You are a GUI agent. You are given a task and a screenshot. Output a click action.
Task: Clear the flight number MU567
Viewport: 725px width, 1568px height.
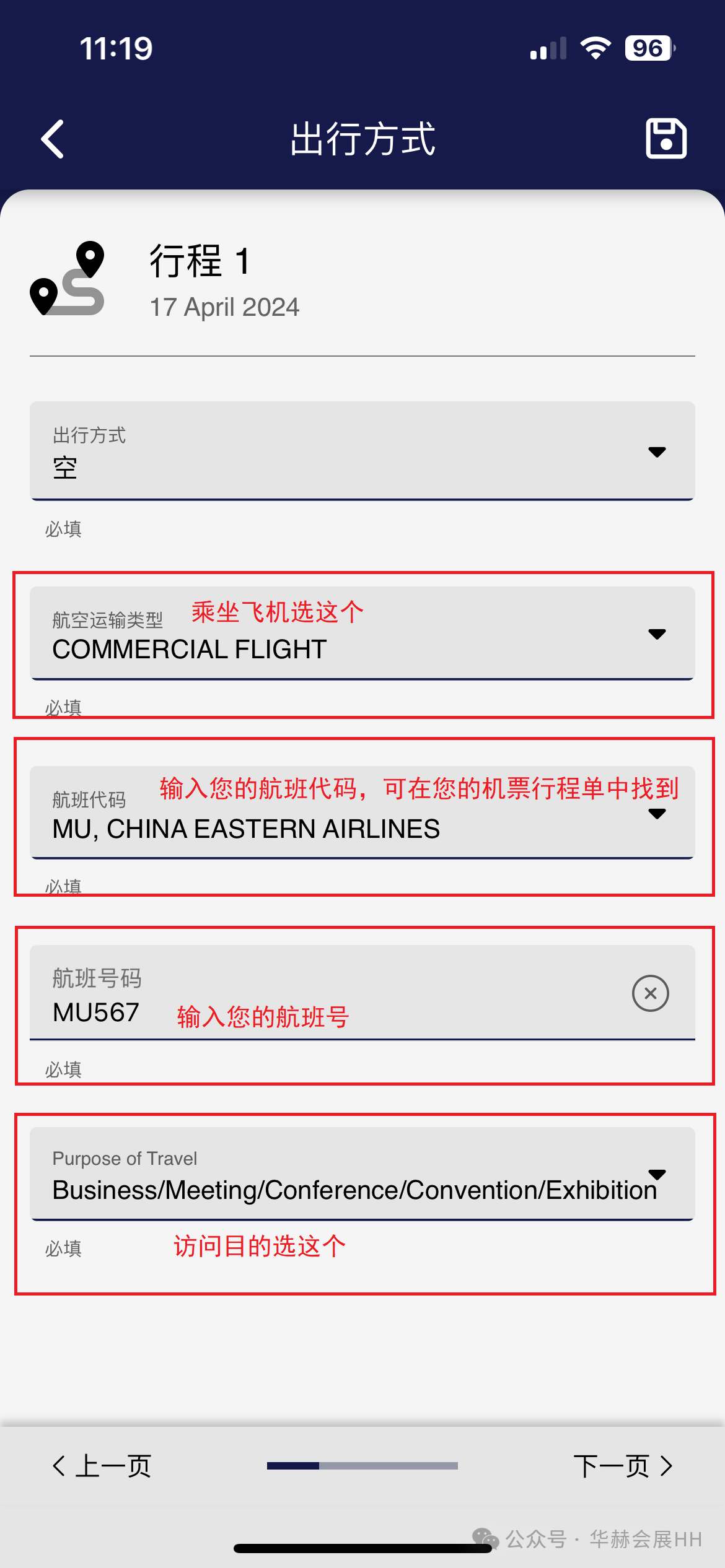pos(650,993)
